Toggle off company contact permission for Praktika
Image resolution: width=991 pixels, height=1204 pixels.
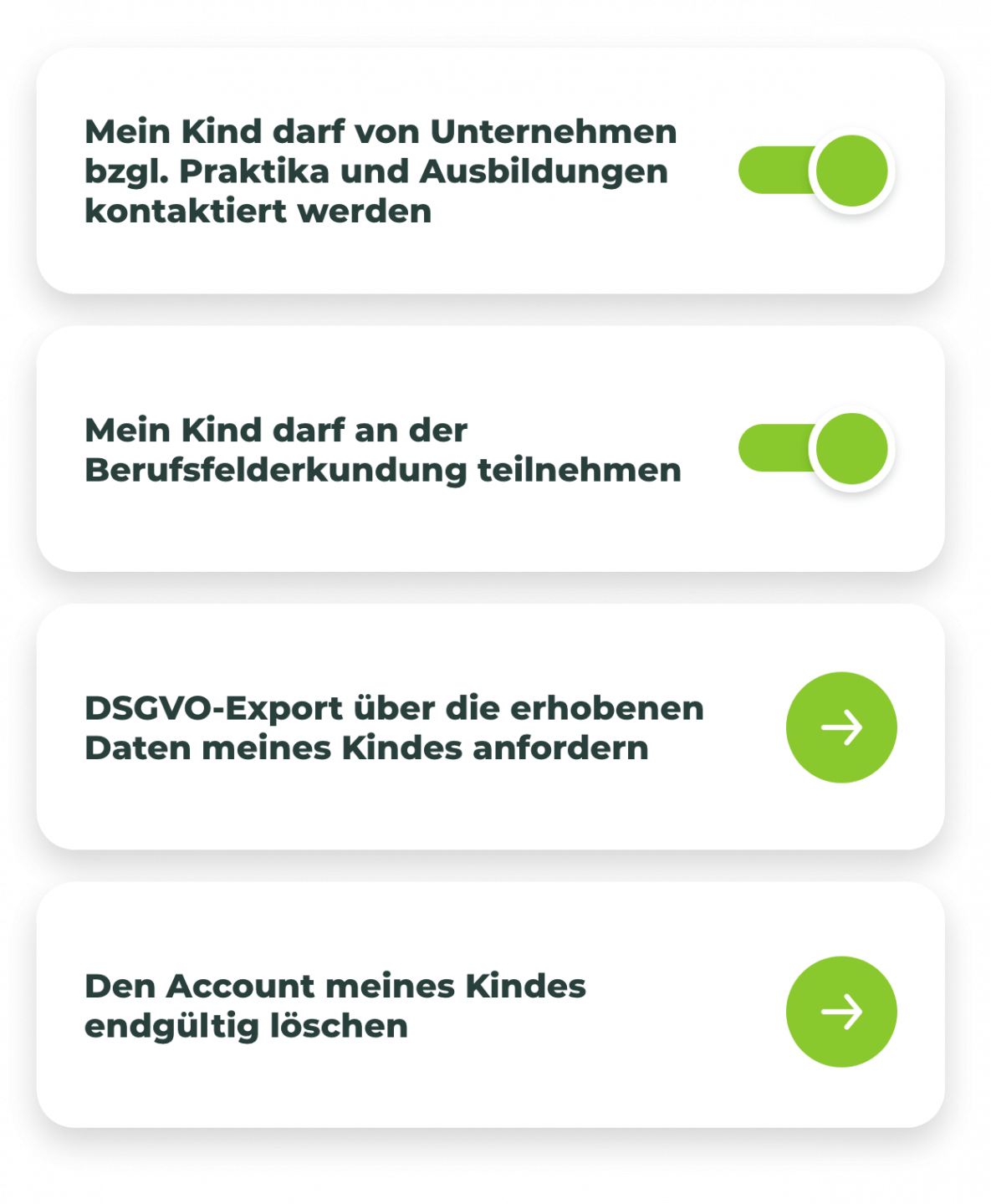click(x=815, y=171)
